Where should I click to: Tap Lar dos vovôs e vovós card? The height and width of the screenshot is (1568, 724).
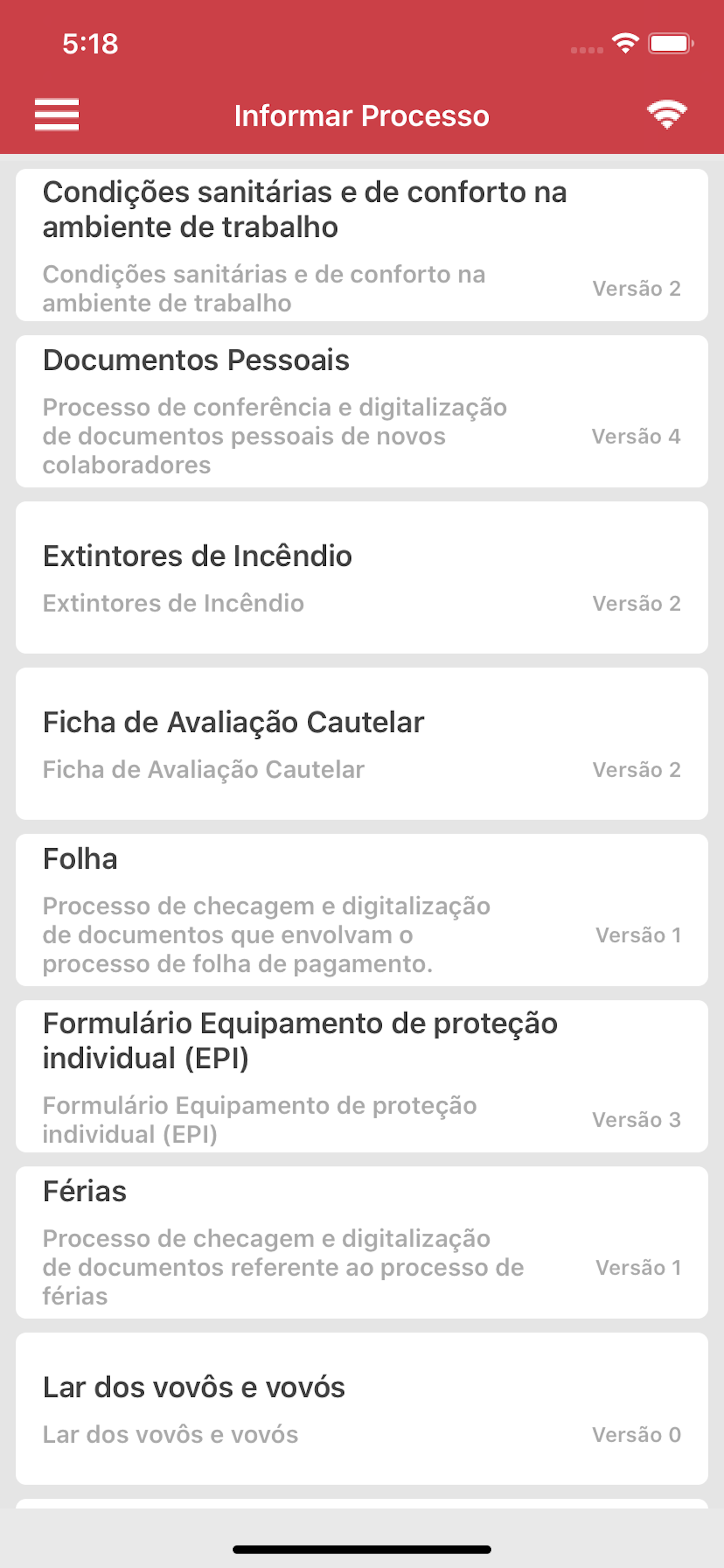tap(362, 1408)
